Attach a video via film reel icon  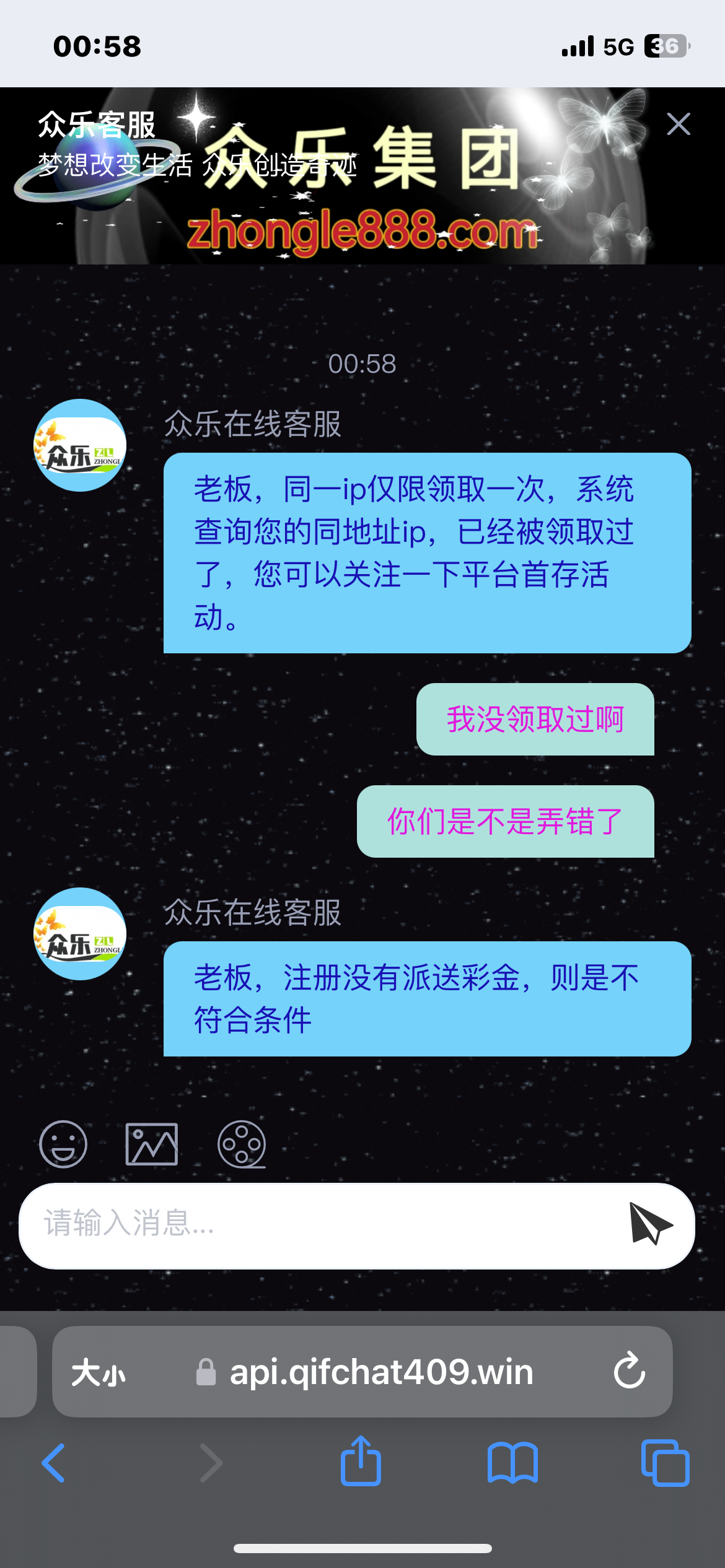(242, 1144)
